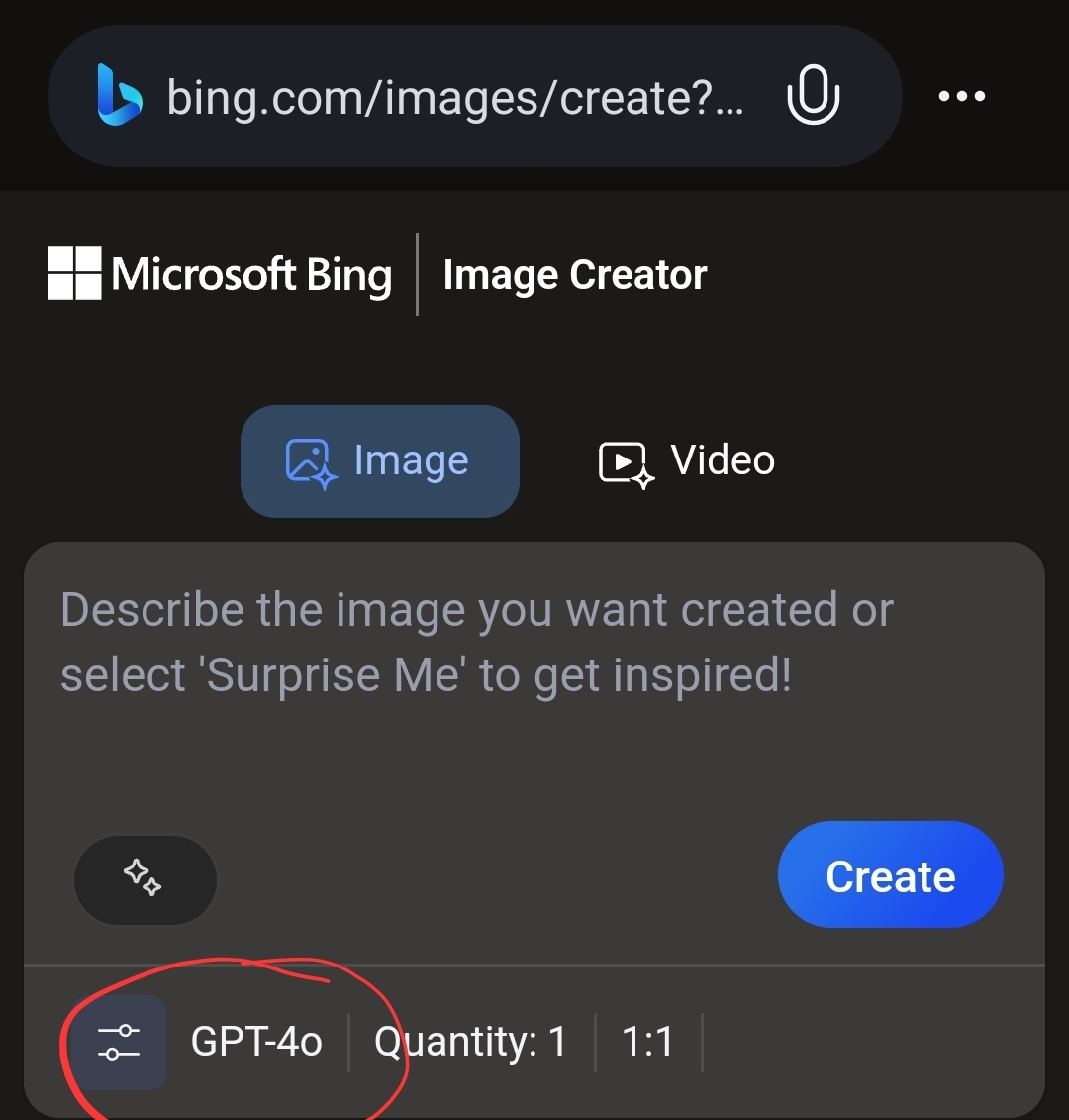Image resolution: width=1069 pixels, height=1120 pixels.
Task: Open the browser overflow menu
Action: pyautogui.click(x=961, y=97)
